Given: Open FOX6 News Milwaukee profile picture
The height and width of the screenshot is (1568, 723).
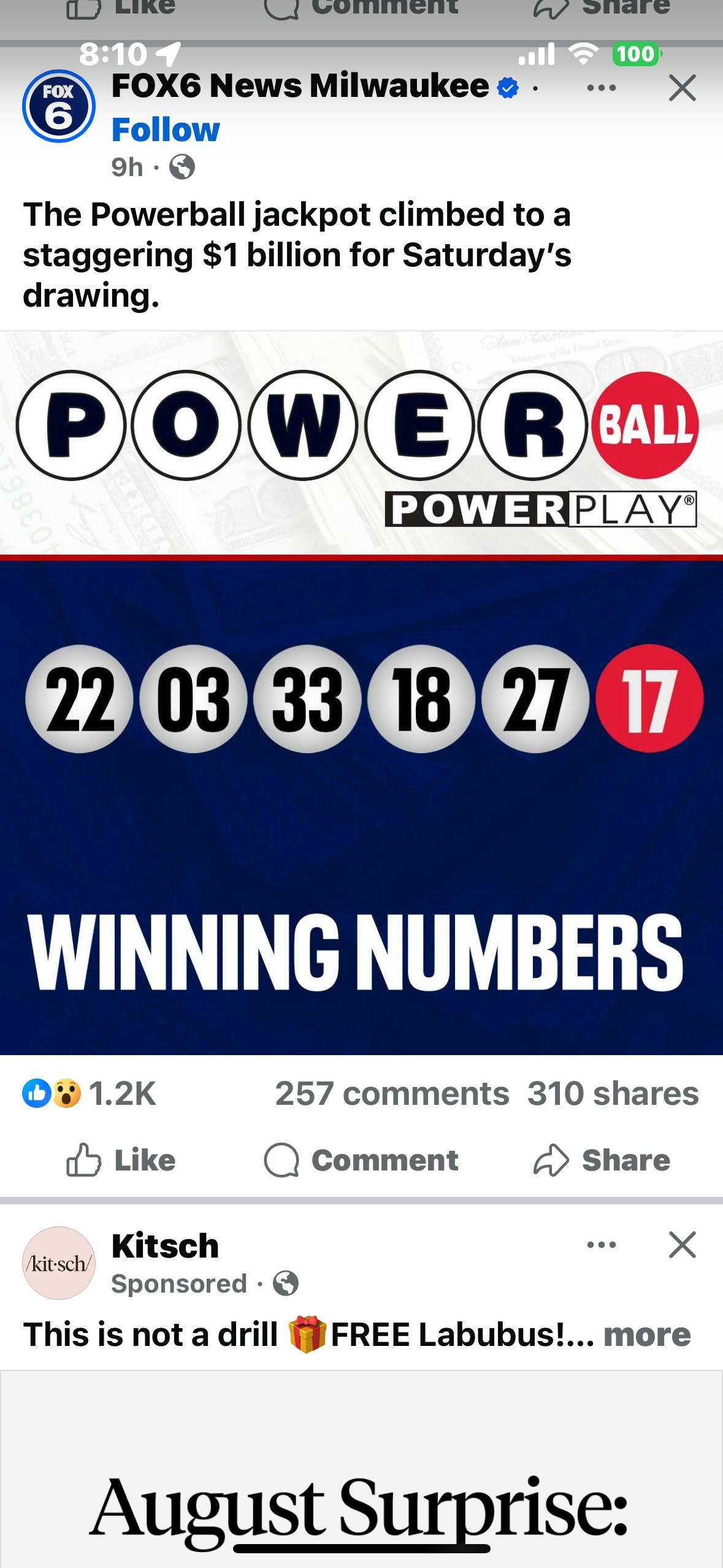Looking at the screenshot, I should click(59, 106).
